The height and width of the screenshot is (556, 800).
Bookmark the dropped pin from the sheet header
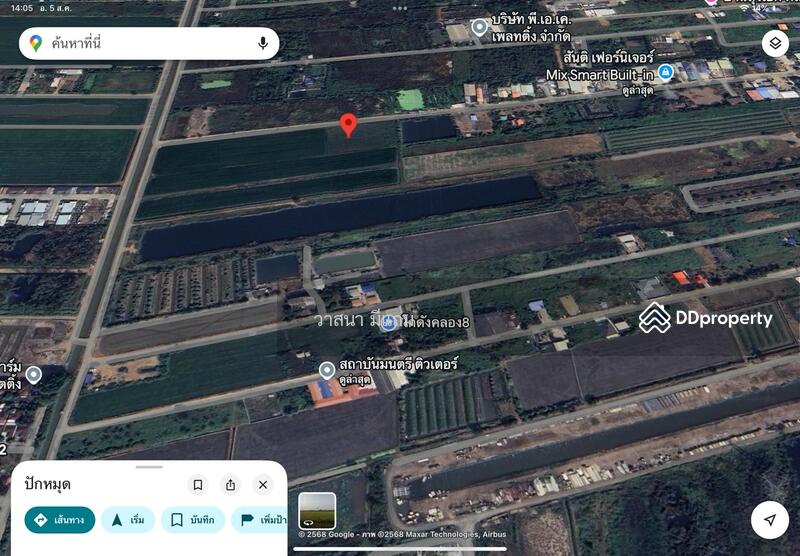click(x=198, y=485)
